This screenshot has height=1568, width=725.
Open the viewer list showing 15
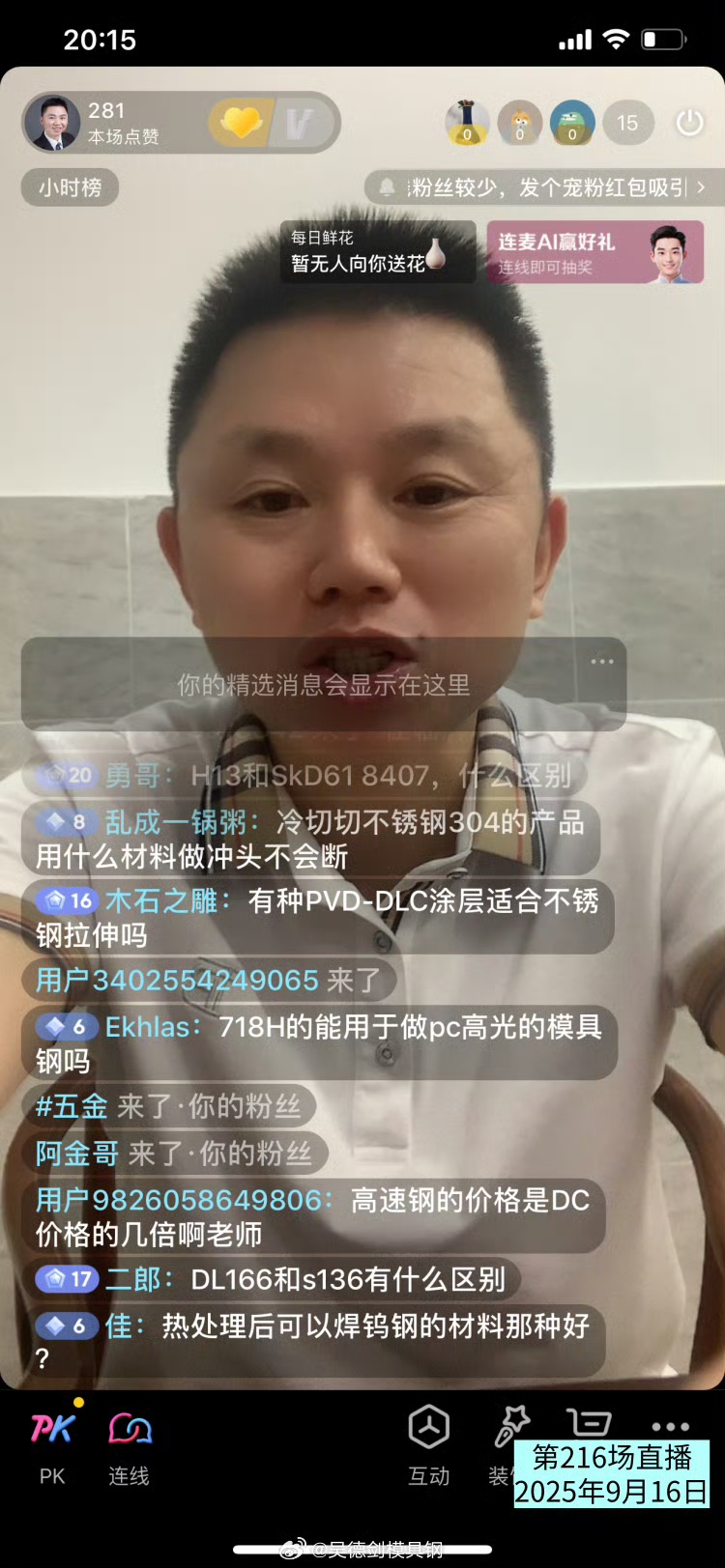coord(627,123)
